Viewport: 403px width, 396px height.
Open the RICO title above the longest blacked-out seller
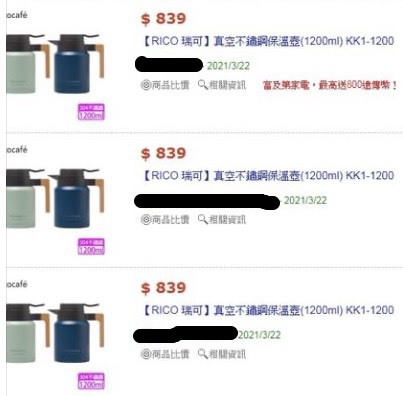pos(268,176)
